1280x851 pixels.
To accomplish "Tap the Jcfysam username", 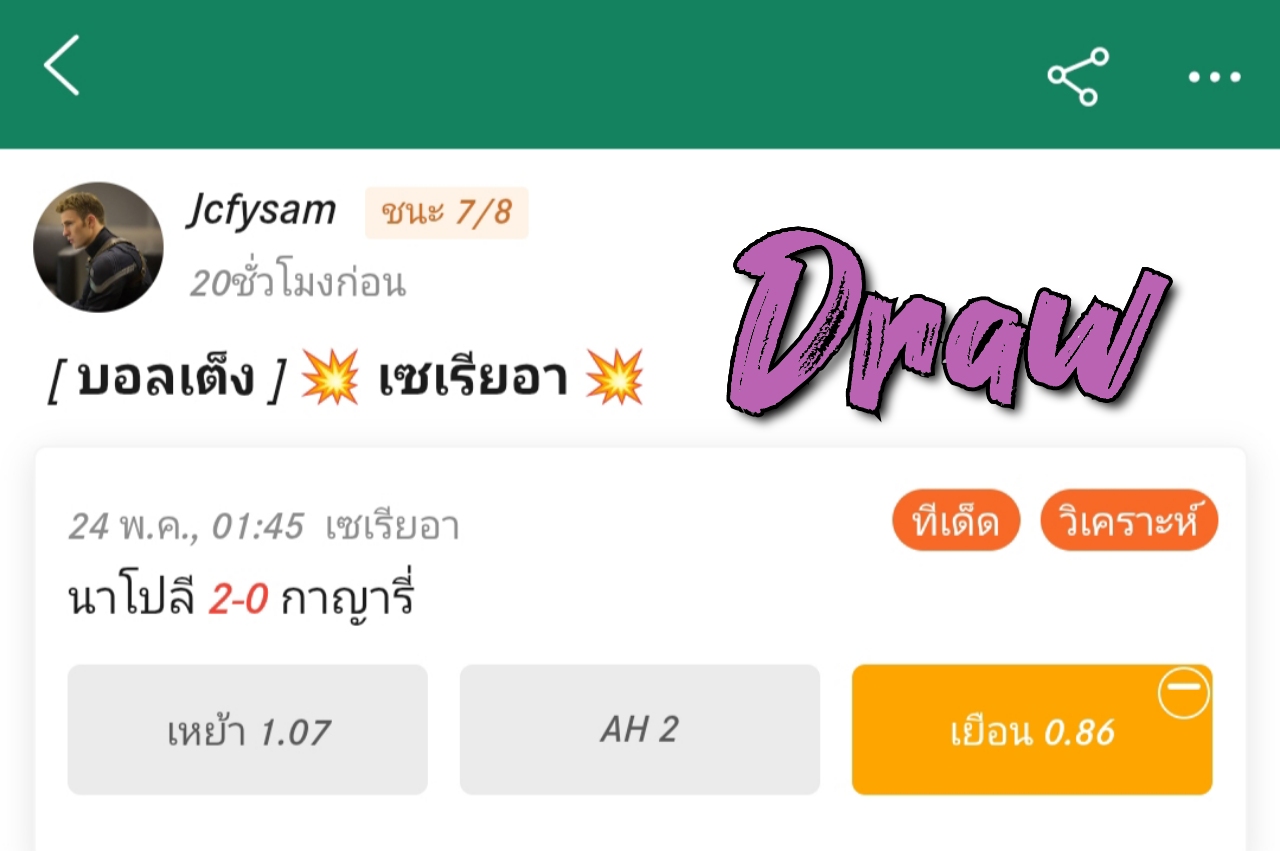I will click(261, 211).
